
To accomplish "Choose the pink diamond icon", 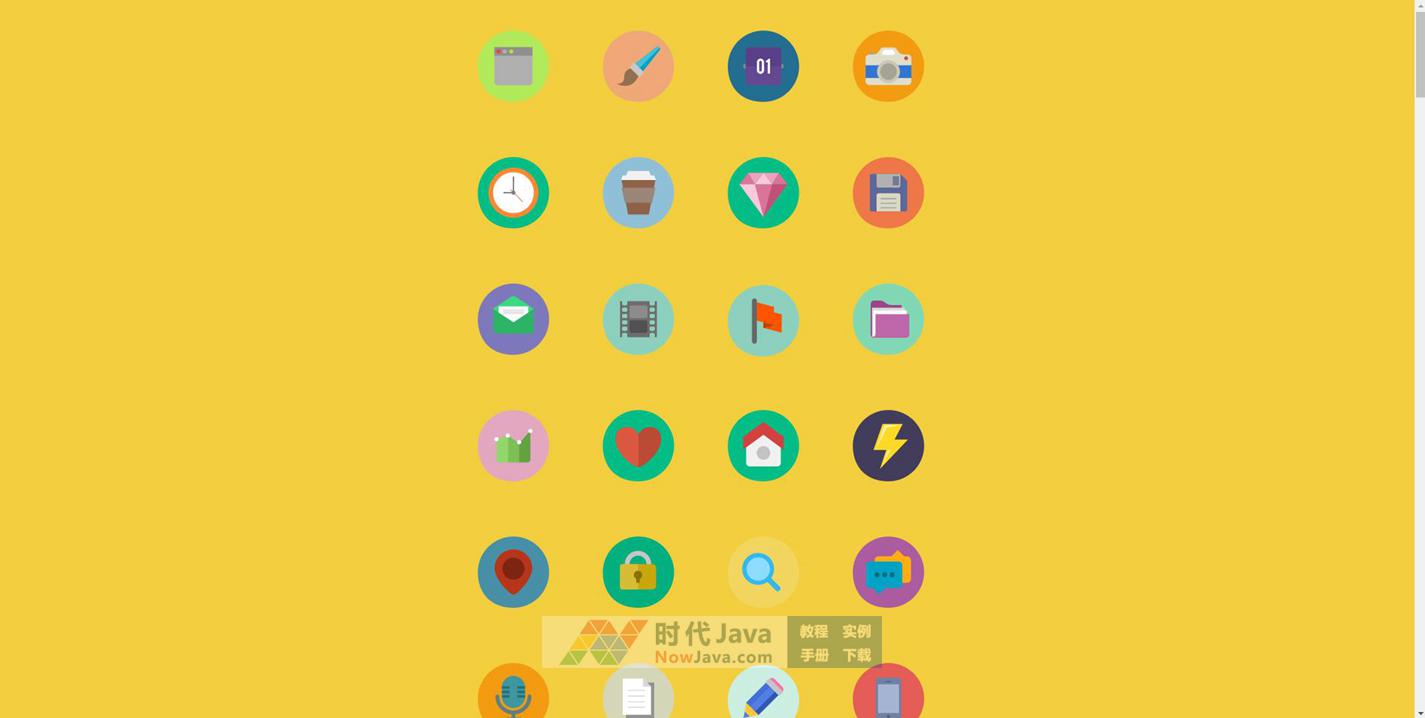I will click(763, 193).
